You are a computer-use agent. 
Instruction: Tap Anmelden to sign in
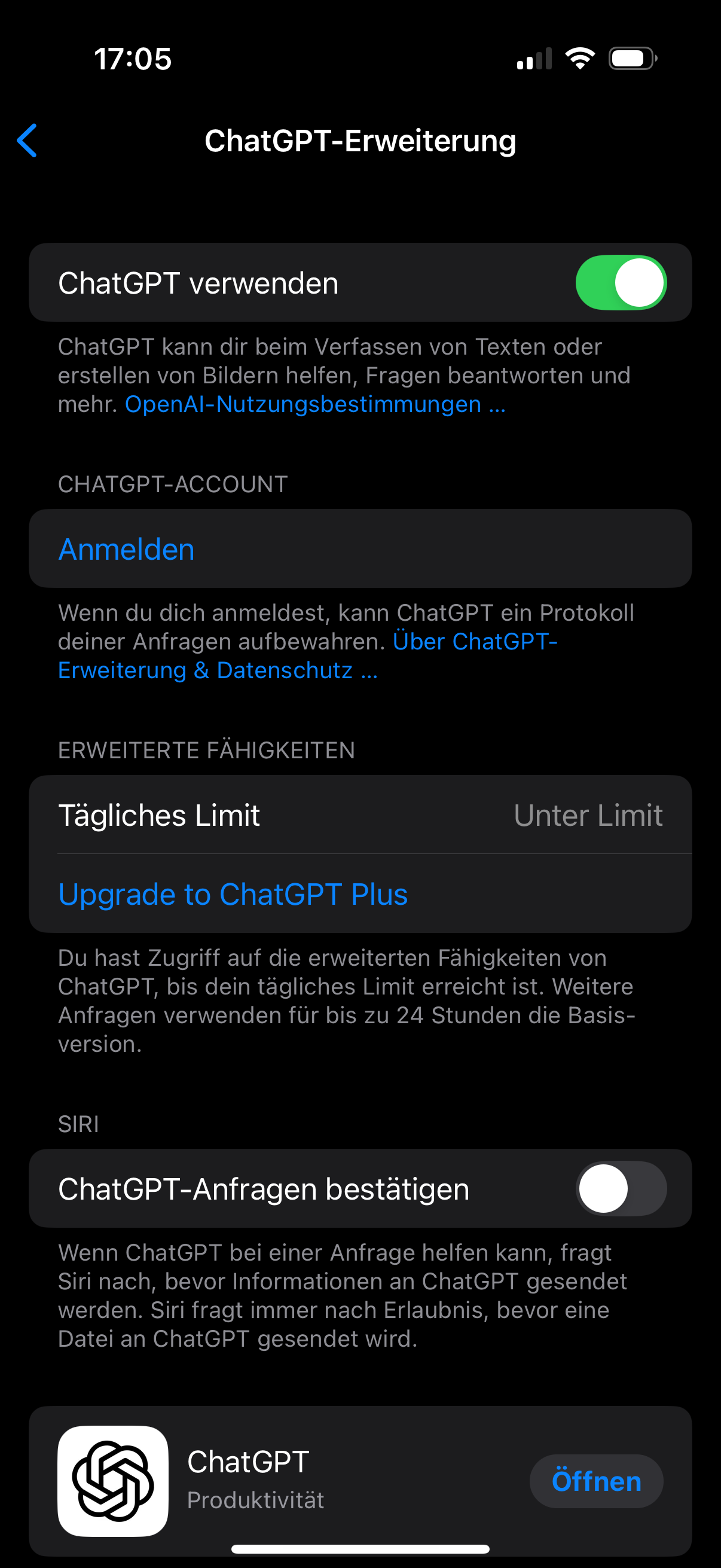point(127,549)
